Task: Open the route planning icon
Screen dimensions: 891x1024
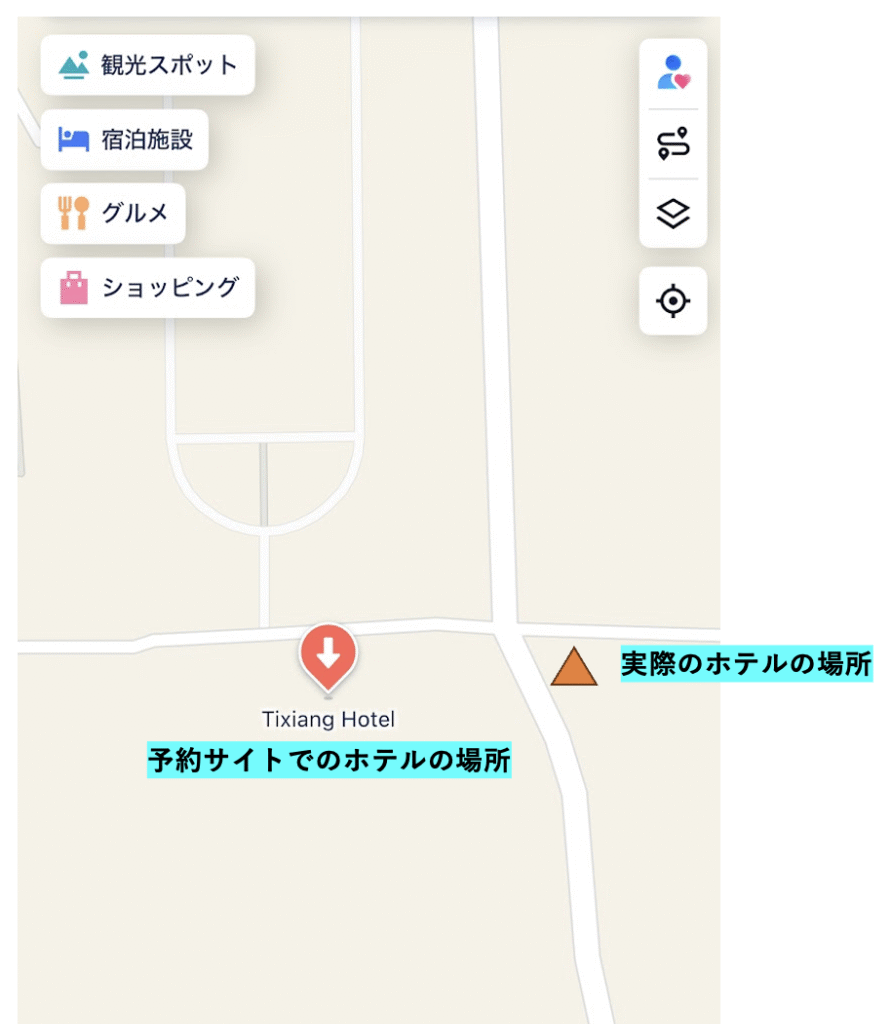Action: pyautogui.click(x=673, y=144)
